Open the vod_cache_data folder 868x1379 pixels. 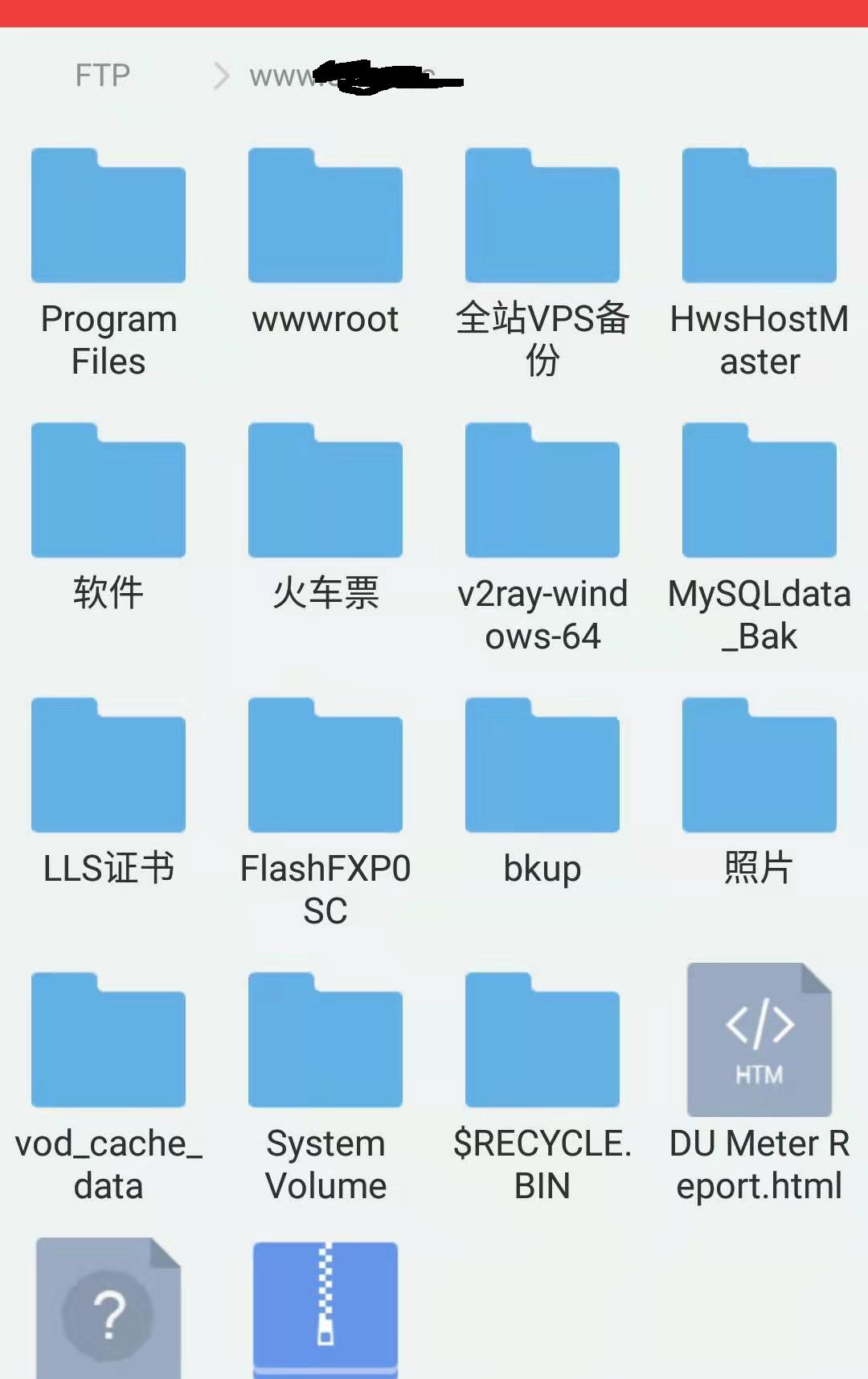[x=108, y=1041]
